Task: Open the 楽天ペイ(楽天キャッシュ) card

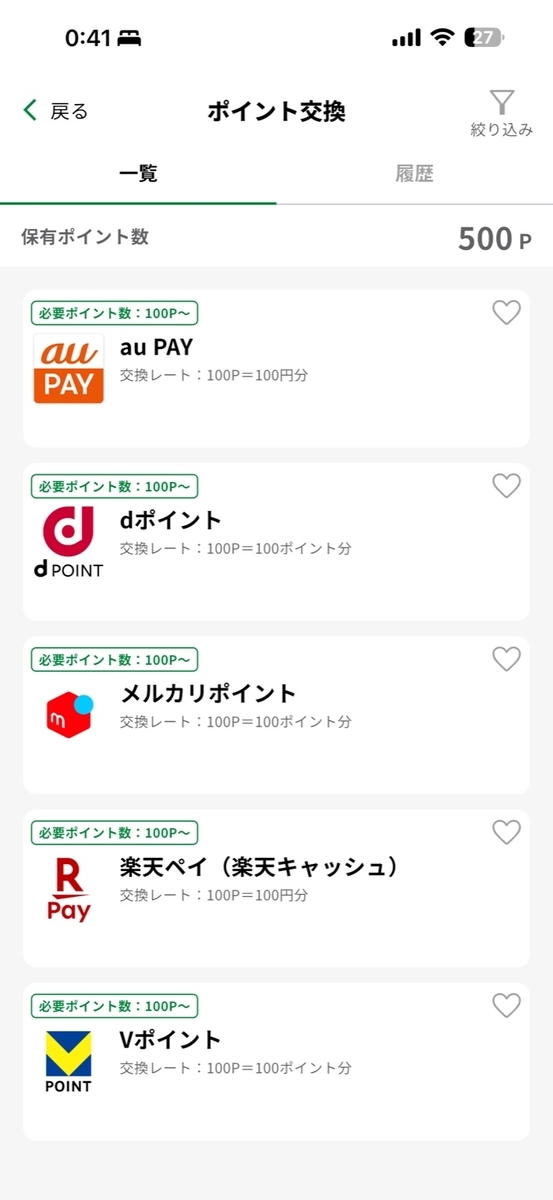Action: click(276, 888)
